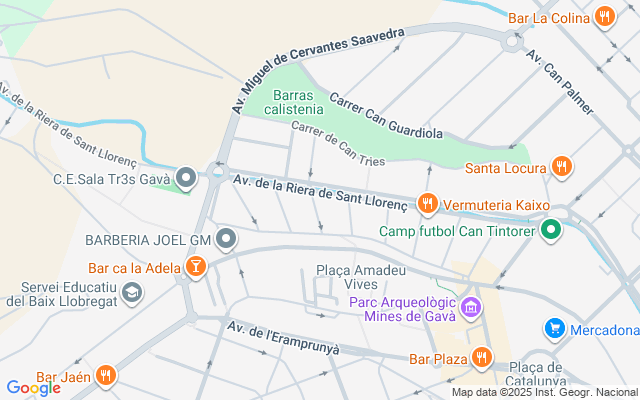Select Parc Arqueològic Mines de Gavà marker
640x400 pixels.
pos(470,308)
